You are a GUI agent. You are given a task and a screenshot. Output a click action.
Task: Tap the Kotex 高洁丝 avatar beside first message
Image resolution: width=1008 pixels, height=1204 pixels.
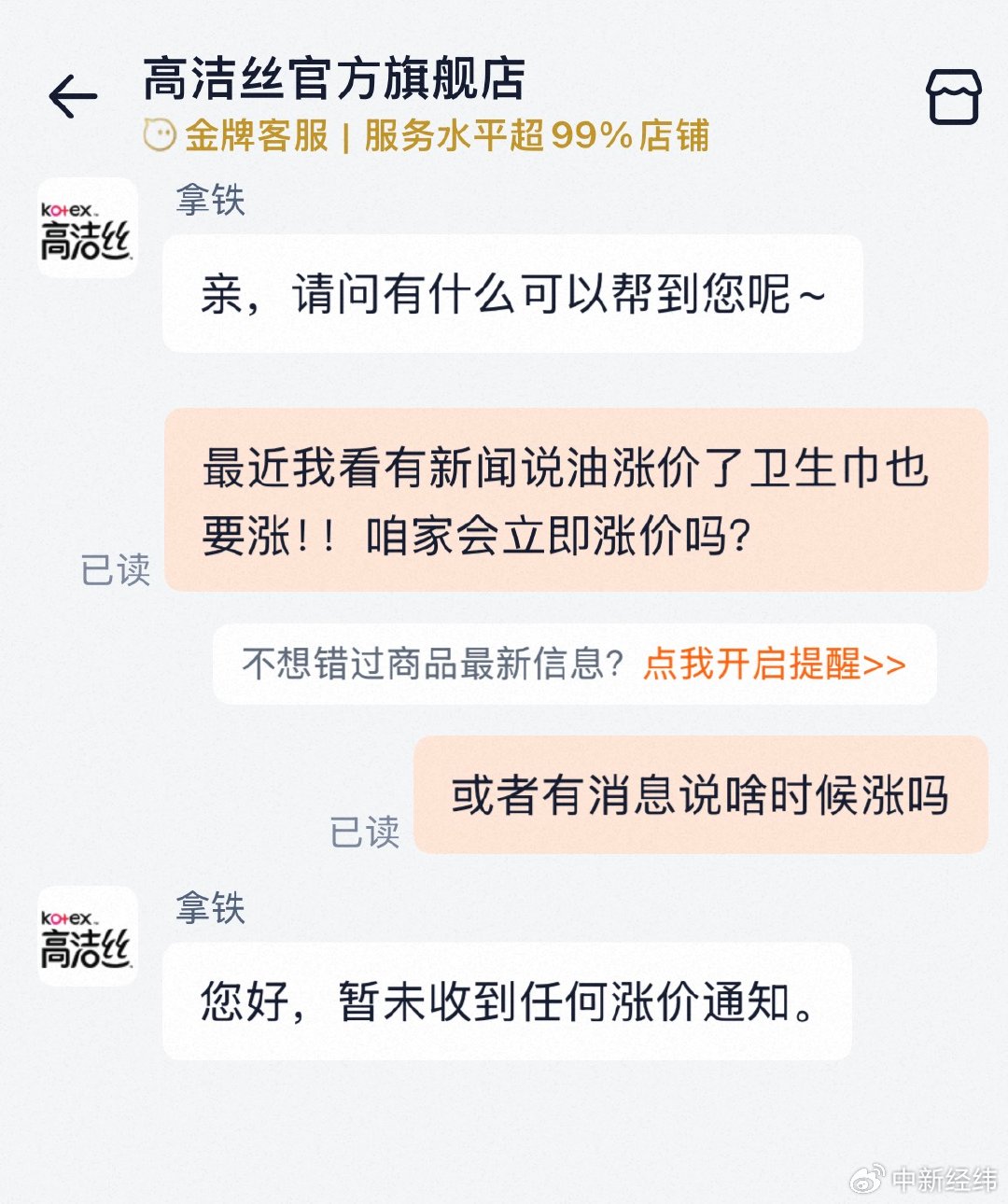coord(86,231)
